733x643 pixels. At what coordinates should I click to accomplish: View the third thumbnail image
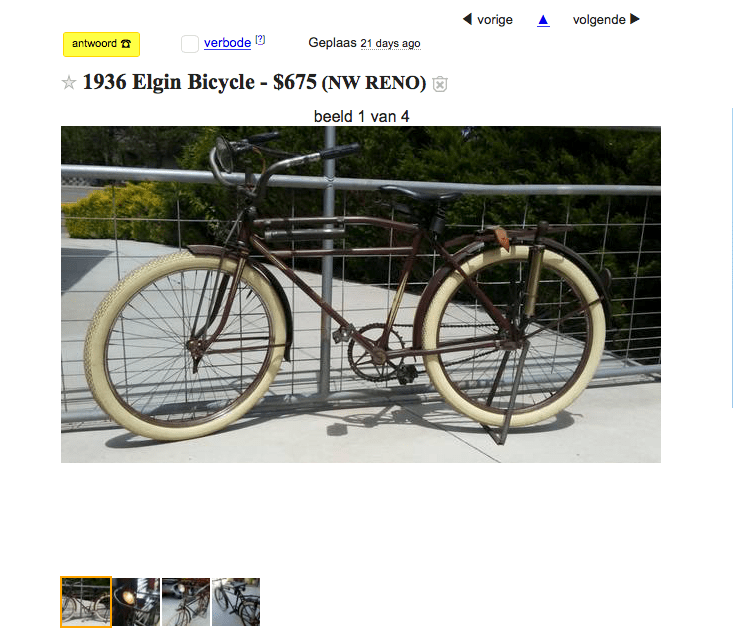pos(186,602)
